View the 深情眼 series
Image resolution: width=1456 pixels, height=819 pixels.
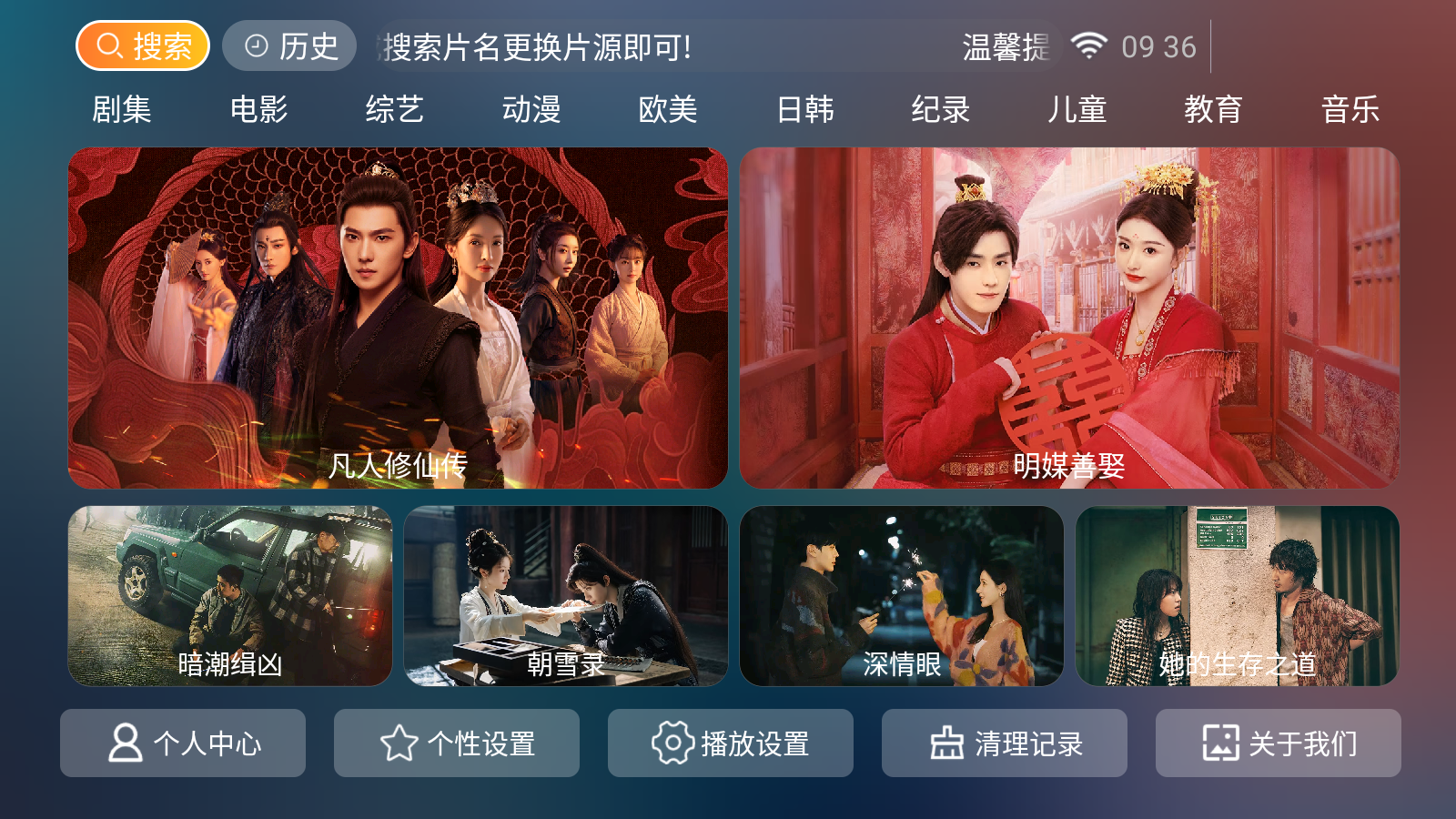[901, 596]
